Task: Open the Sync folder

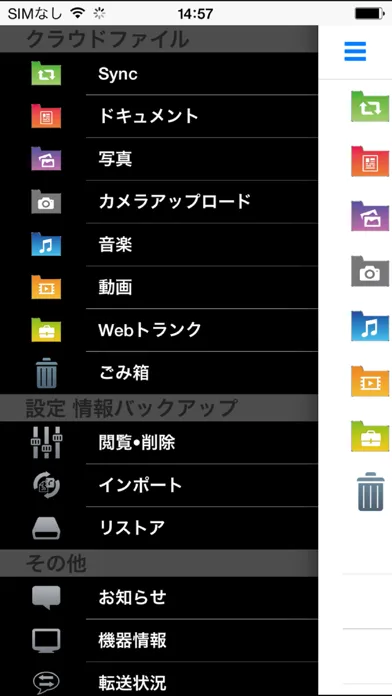Action: pyautogui.click(x=159, y=74)
